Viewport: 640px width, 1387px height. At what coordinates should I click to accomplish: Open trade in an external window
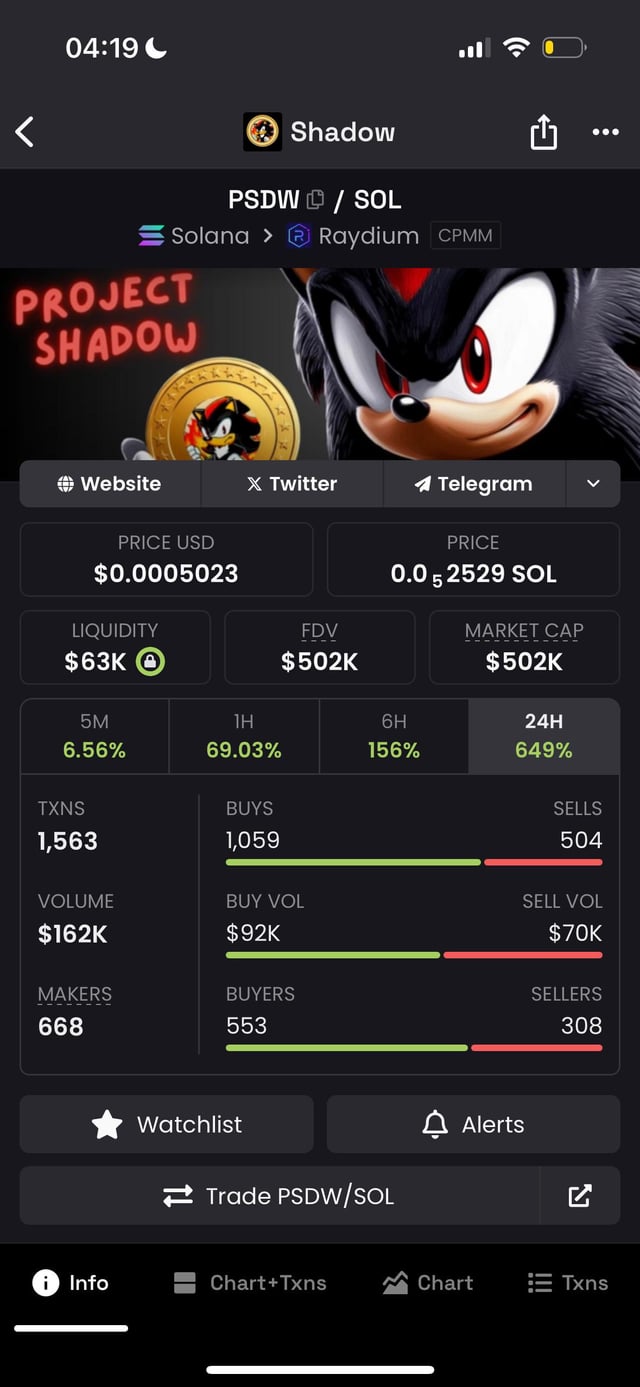coord(580,1196)
